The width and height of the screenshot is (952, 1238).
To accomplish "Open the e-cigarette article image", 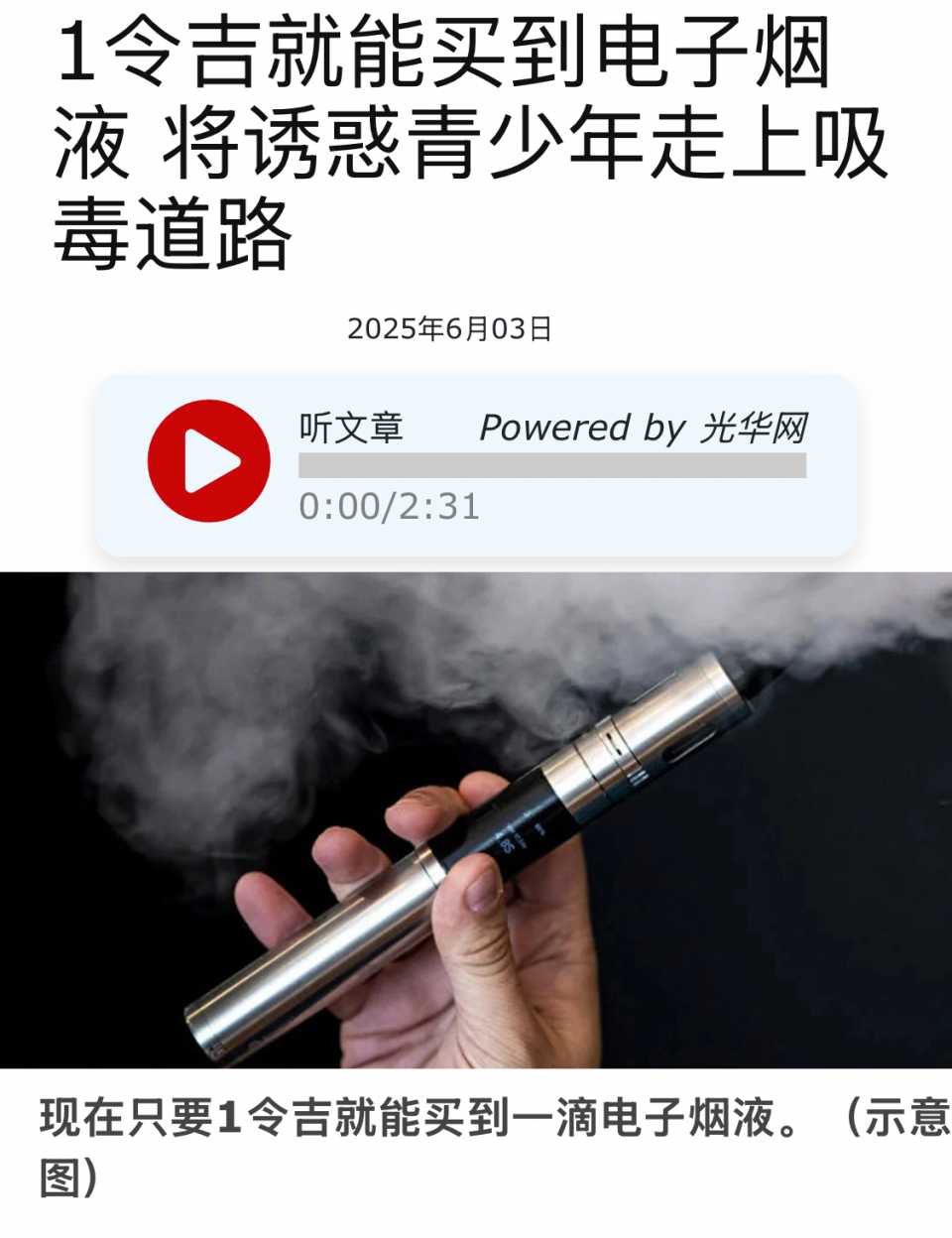I will (x=476, y=819).
